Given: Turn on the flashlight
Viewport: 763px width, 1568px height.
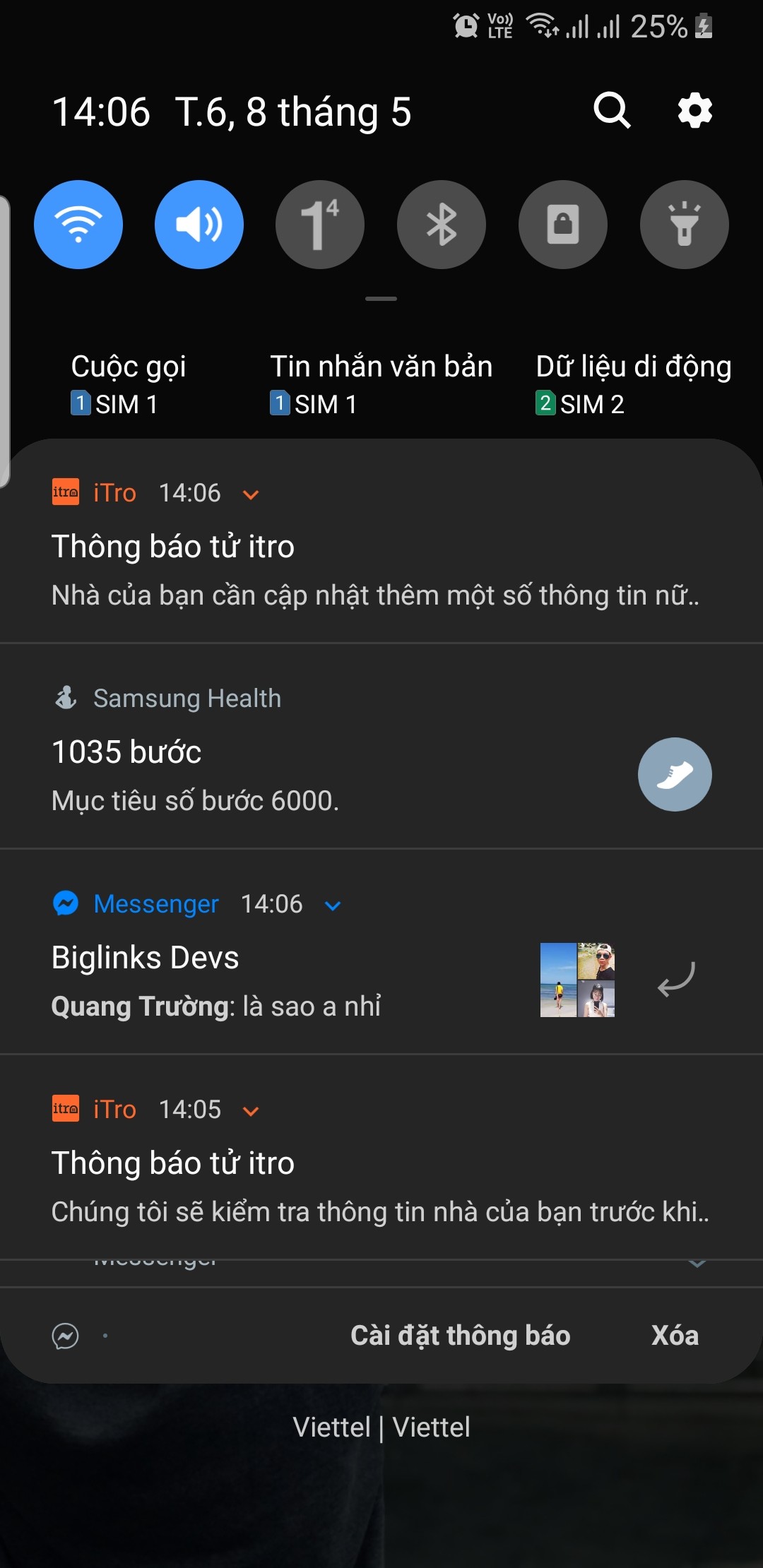Looking at the screenshot, I should pos(684,225).
